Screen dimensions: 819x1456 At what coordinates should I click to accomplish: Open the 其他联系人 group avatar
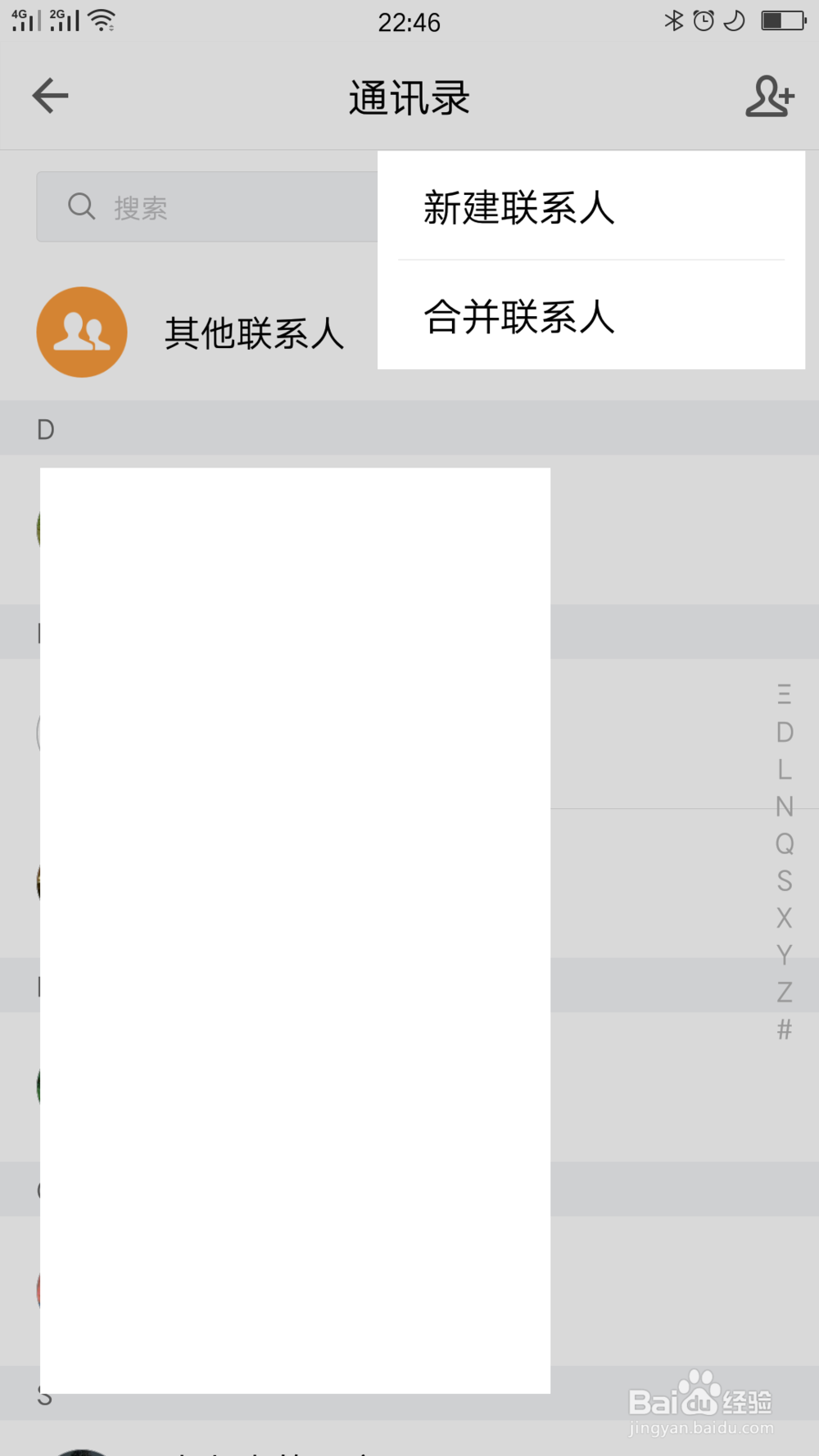(x=82, y=332)
